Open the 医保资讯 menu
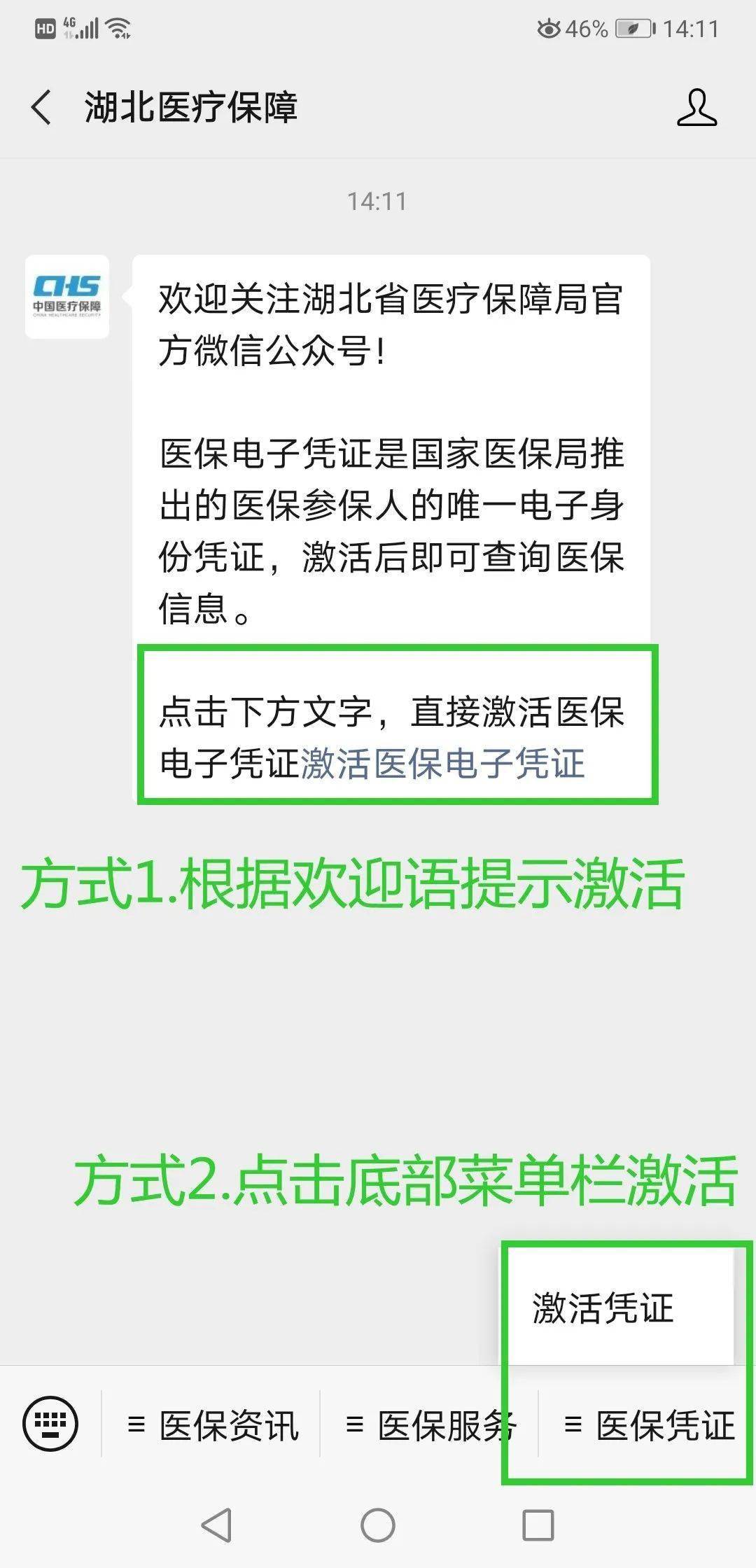The image size is (756, 1568). 213,1426
